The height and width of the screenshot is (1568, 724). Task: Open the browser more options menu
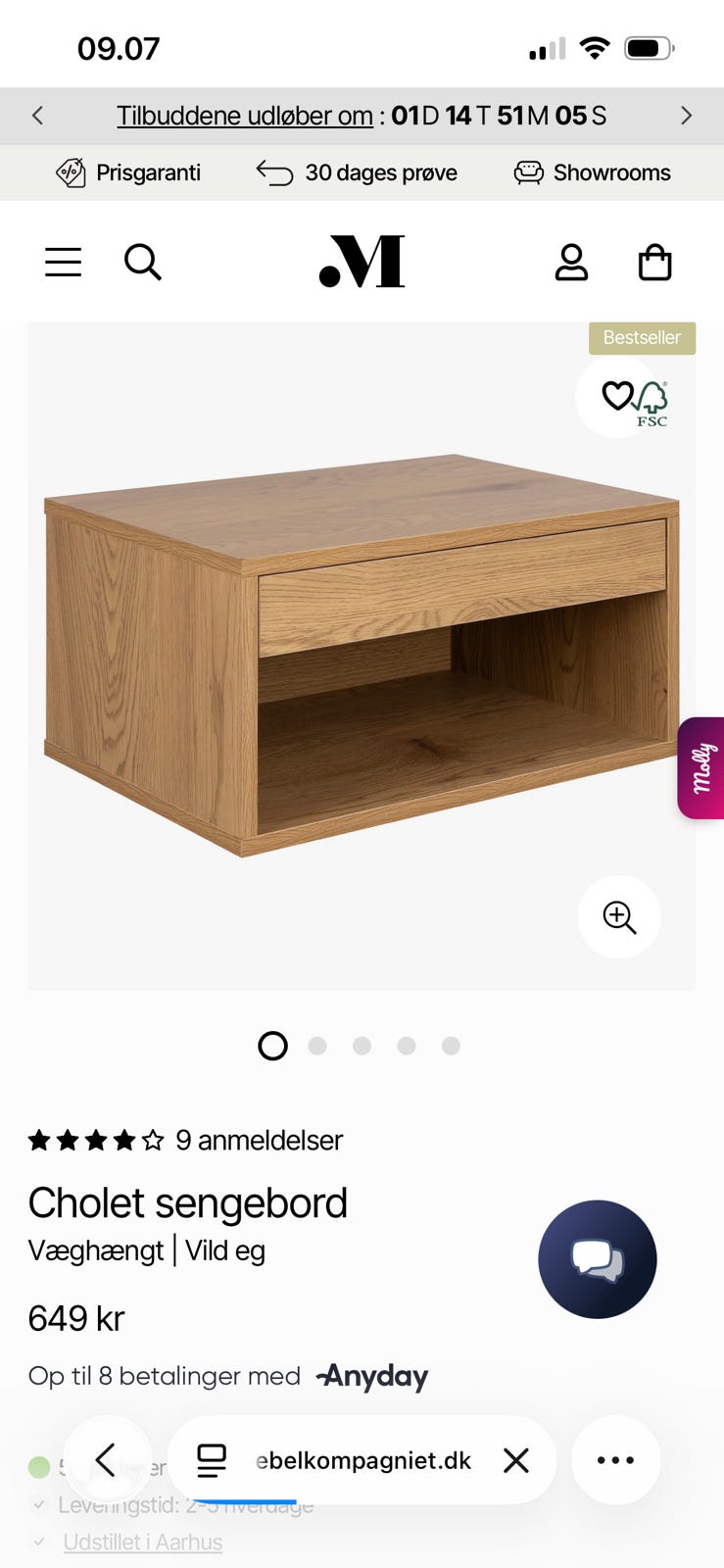[x=615, y=1460]
